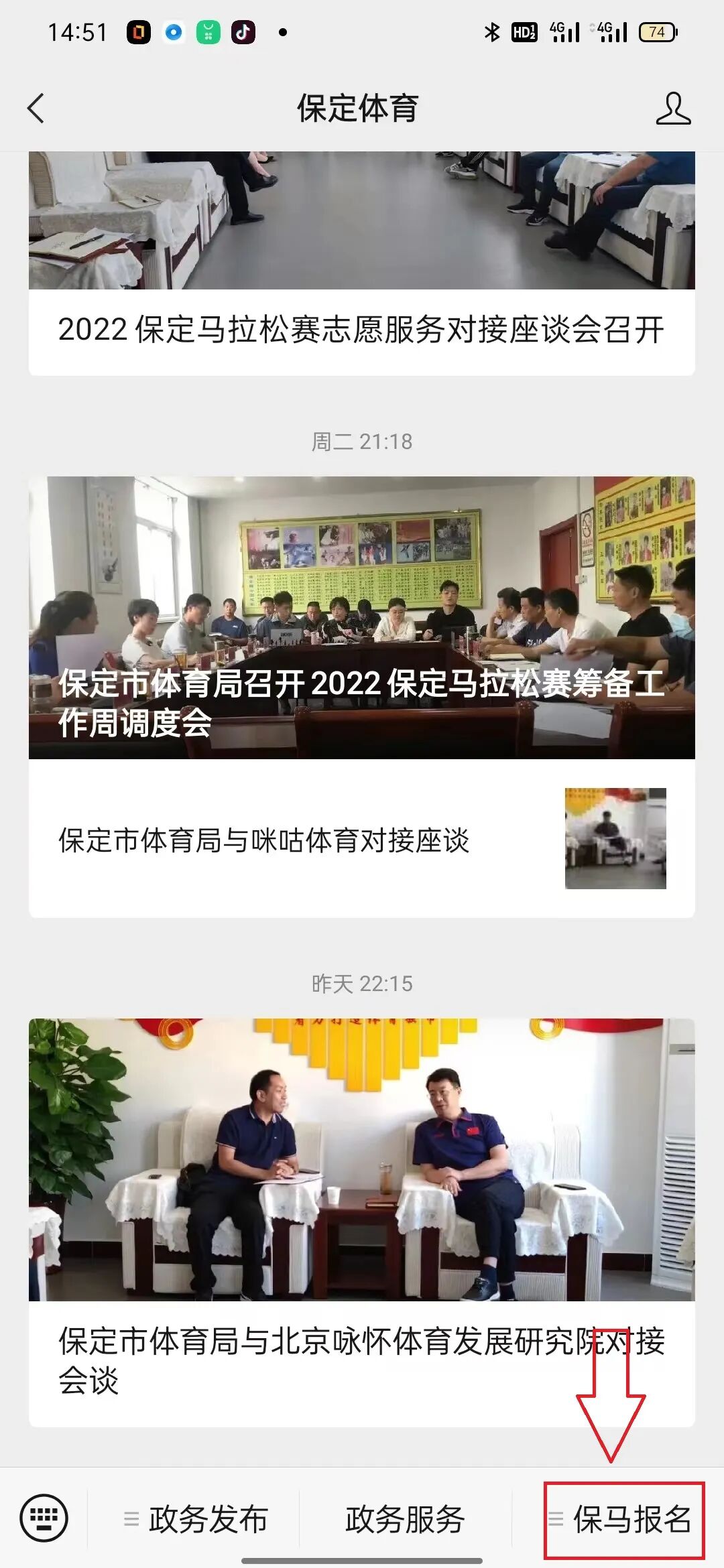Image resolution: width=724 pixels, height=1568 pixels.
Task: Open the 保定体育 account profile icon
Action: pos(672,109)
